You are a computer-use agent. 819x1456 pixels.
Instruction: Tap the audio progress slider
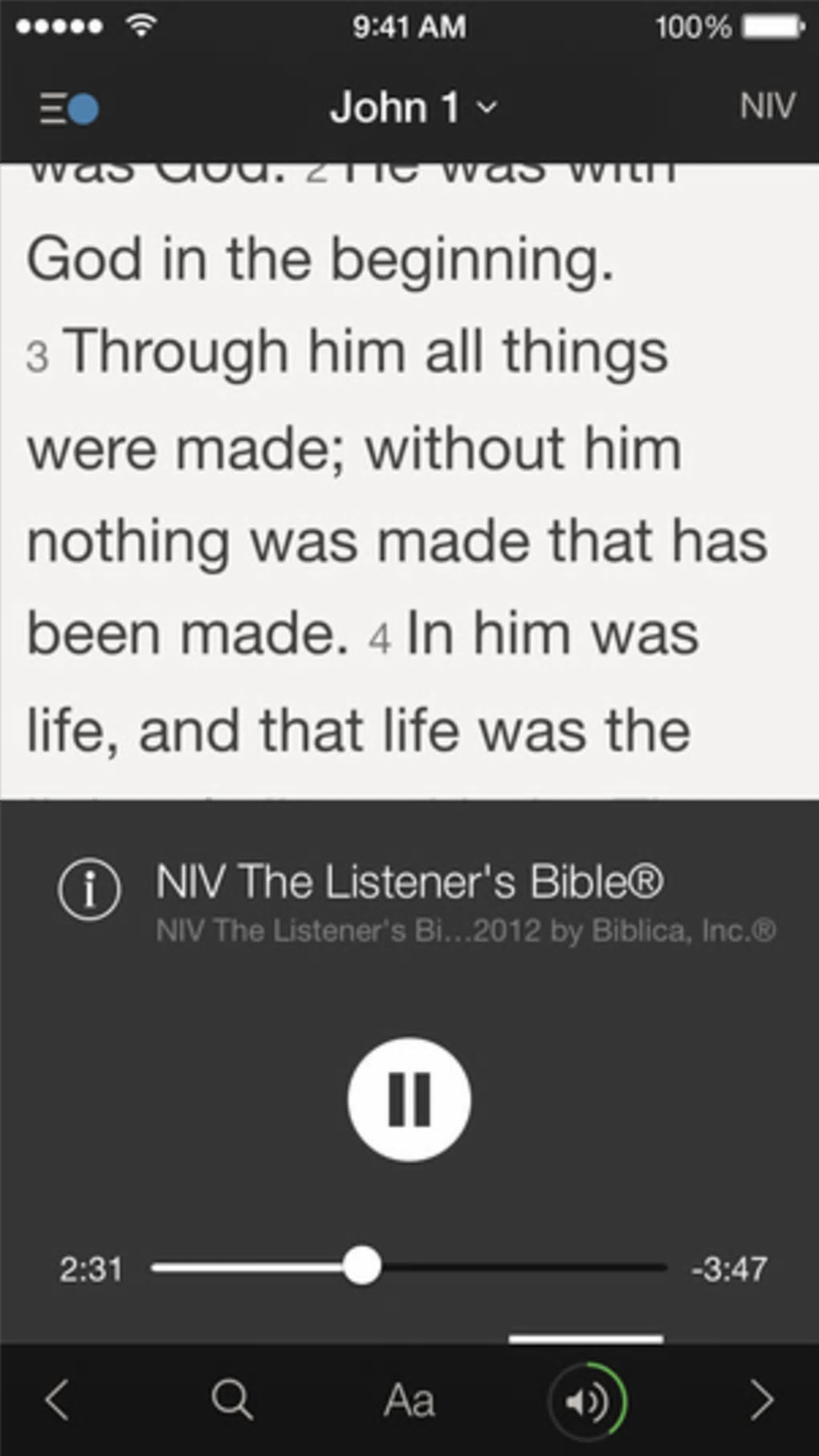coord(408,1267)
